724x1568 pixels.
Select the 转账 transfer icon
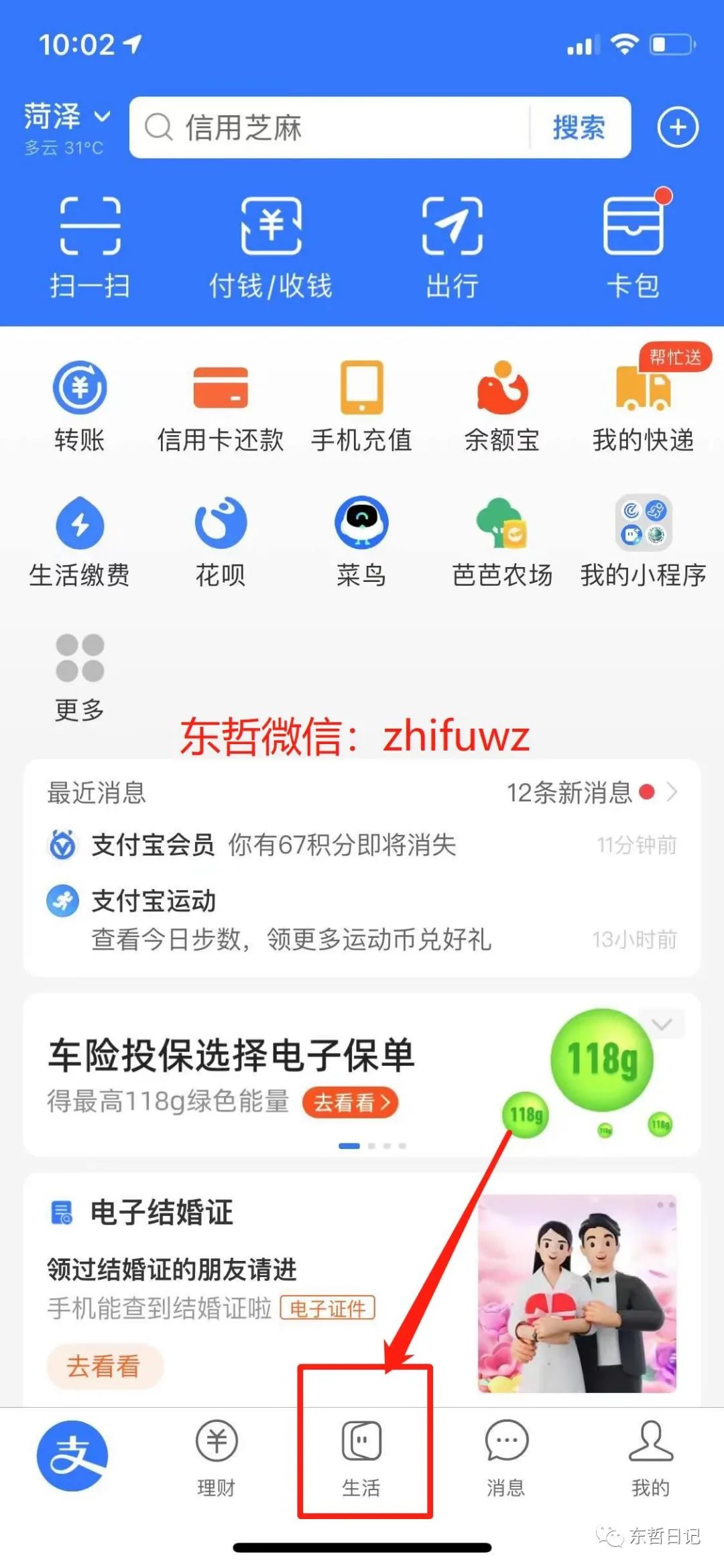79,402
